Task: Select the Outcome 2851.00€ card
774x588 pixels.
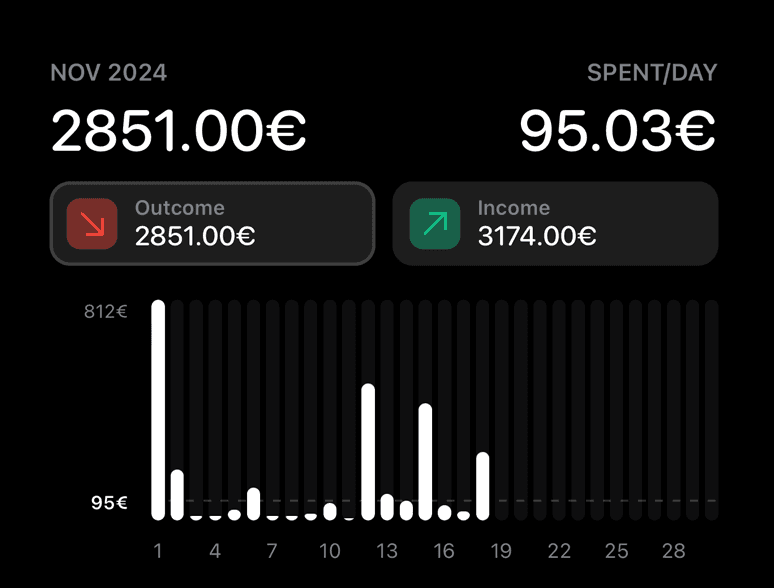Action: (x=212, y=223)
